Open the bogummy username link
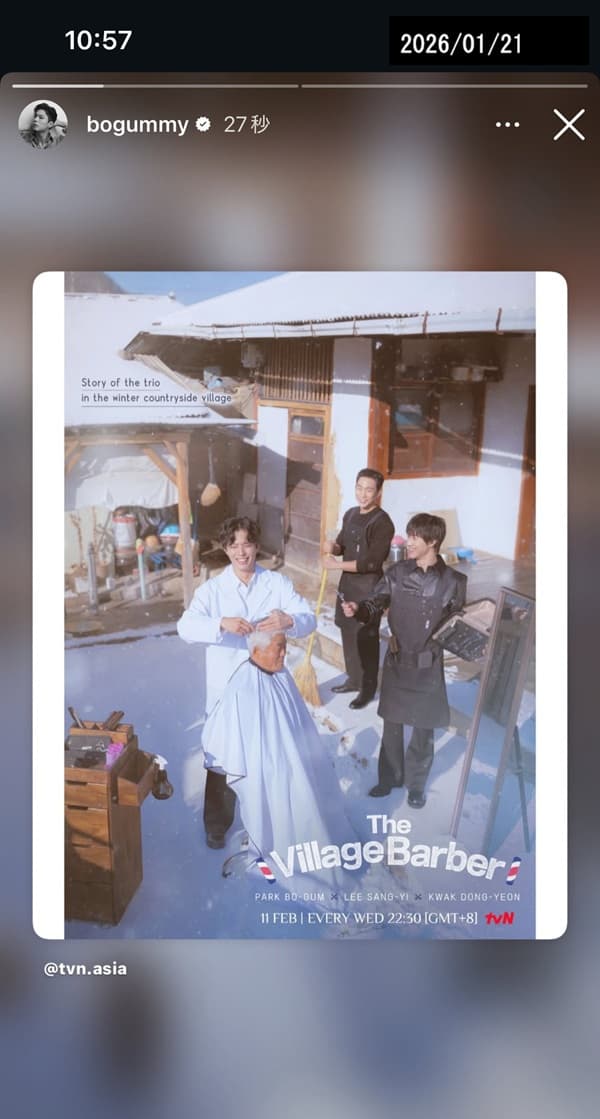This screenshot has height=1119, width=600. pos(137,125)
